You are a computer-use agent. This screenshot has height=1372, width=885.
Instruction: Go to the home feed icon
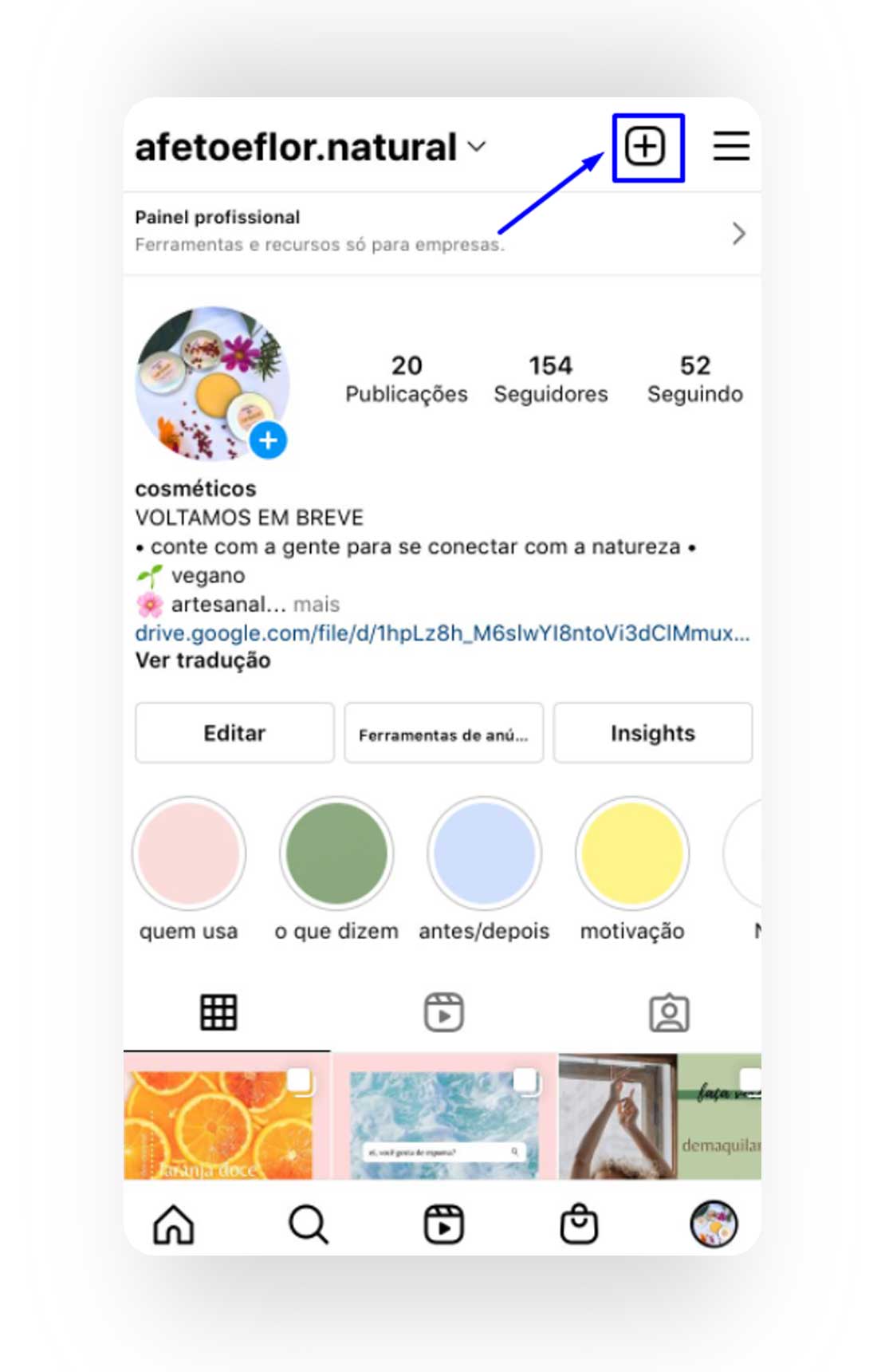pos(175,1224)
